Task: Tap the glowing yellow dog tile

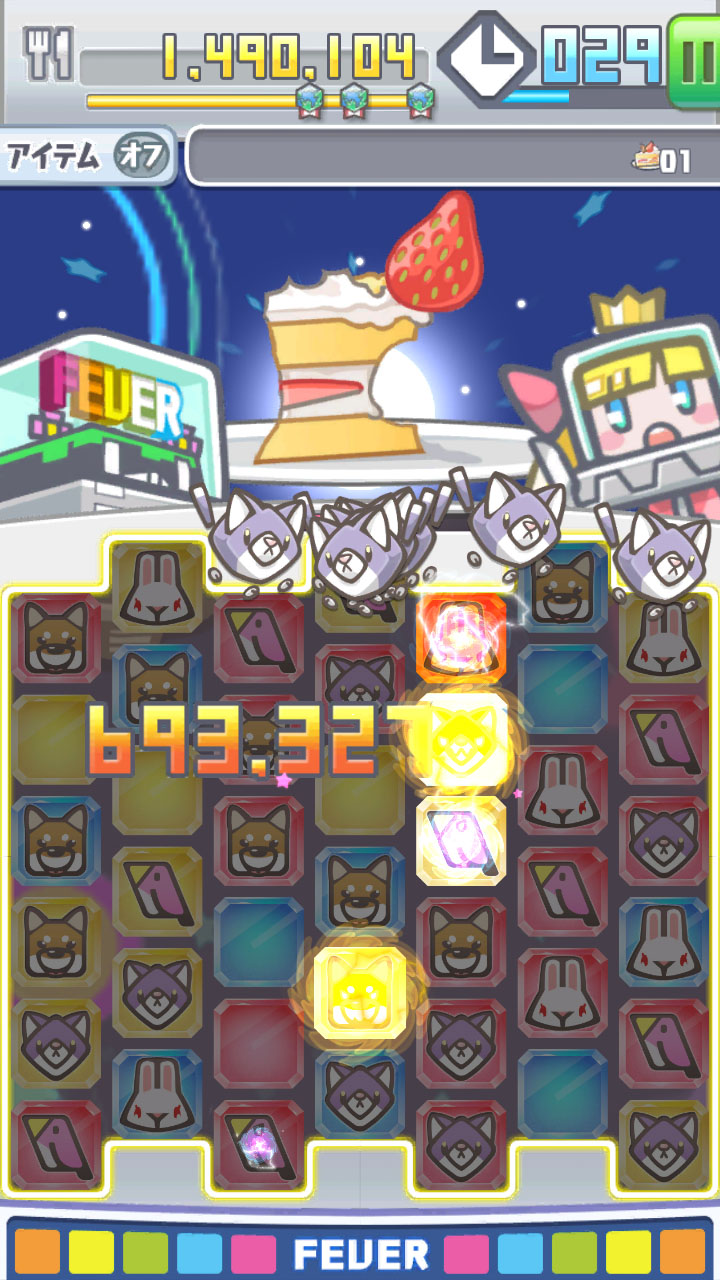Action: tap(359, 991)
